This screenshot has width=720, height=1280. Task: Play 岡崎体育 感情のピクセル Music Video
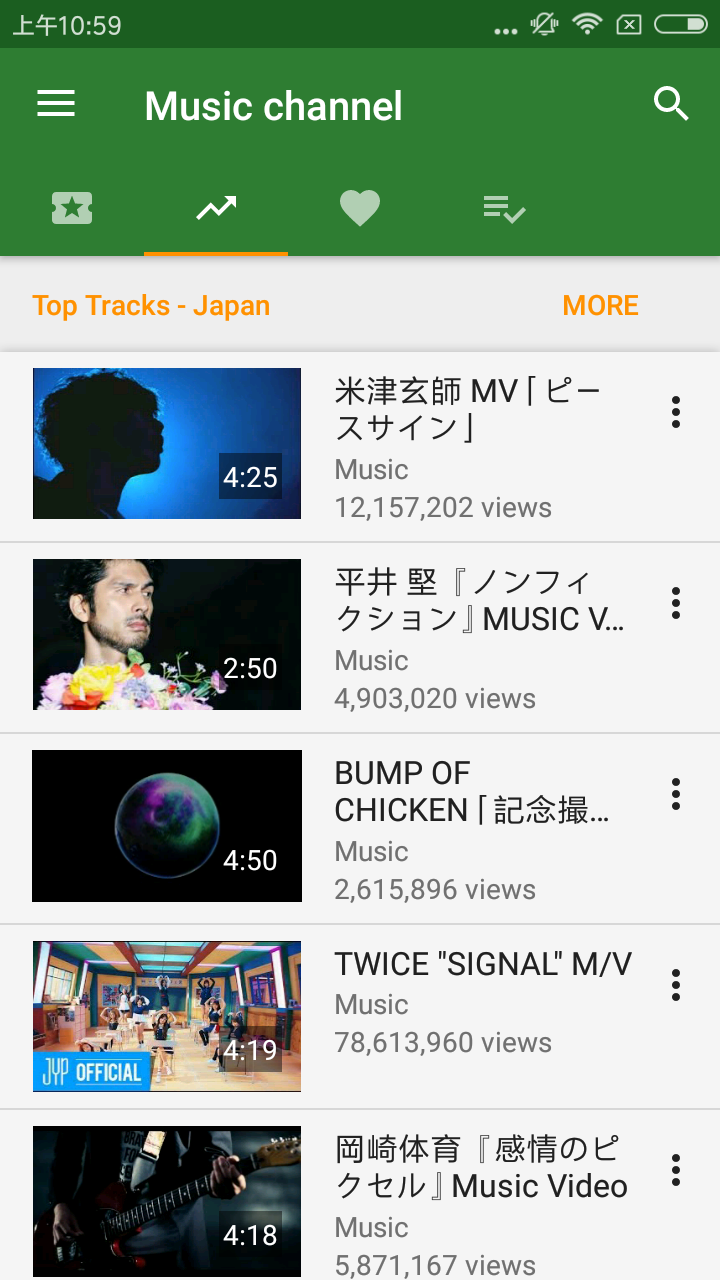click(x=167, y=1200)
